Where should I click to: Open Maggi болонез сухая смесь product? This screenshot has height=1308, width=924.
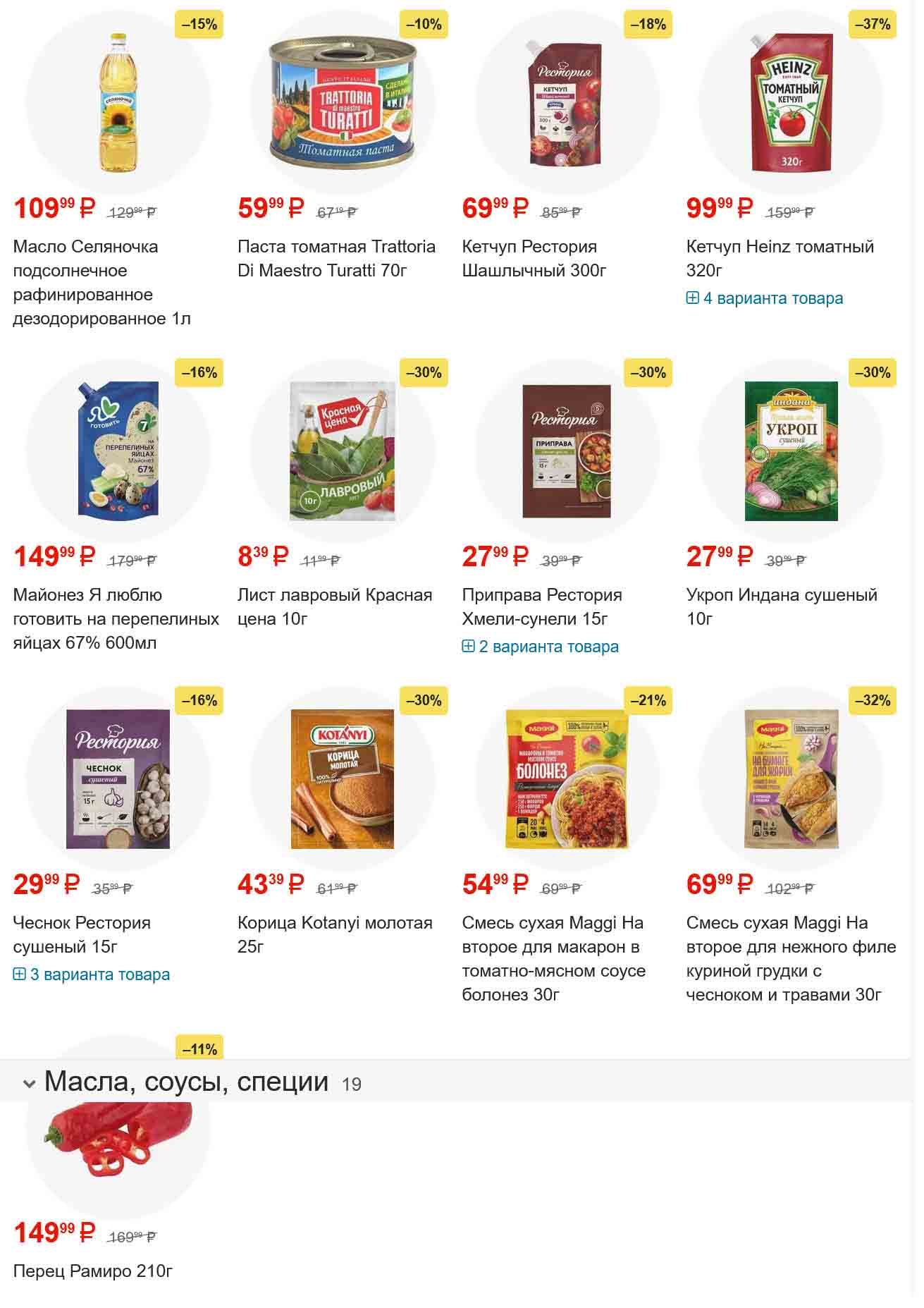click(x=553, y=958)
